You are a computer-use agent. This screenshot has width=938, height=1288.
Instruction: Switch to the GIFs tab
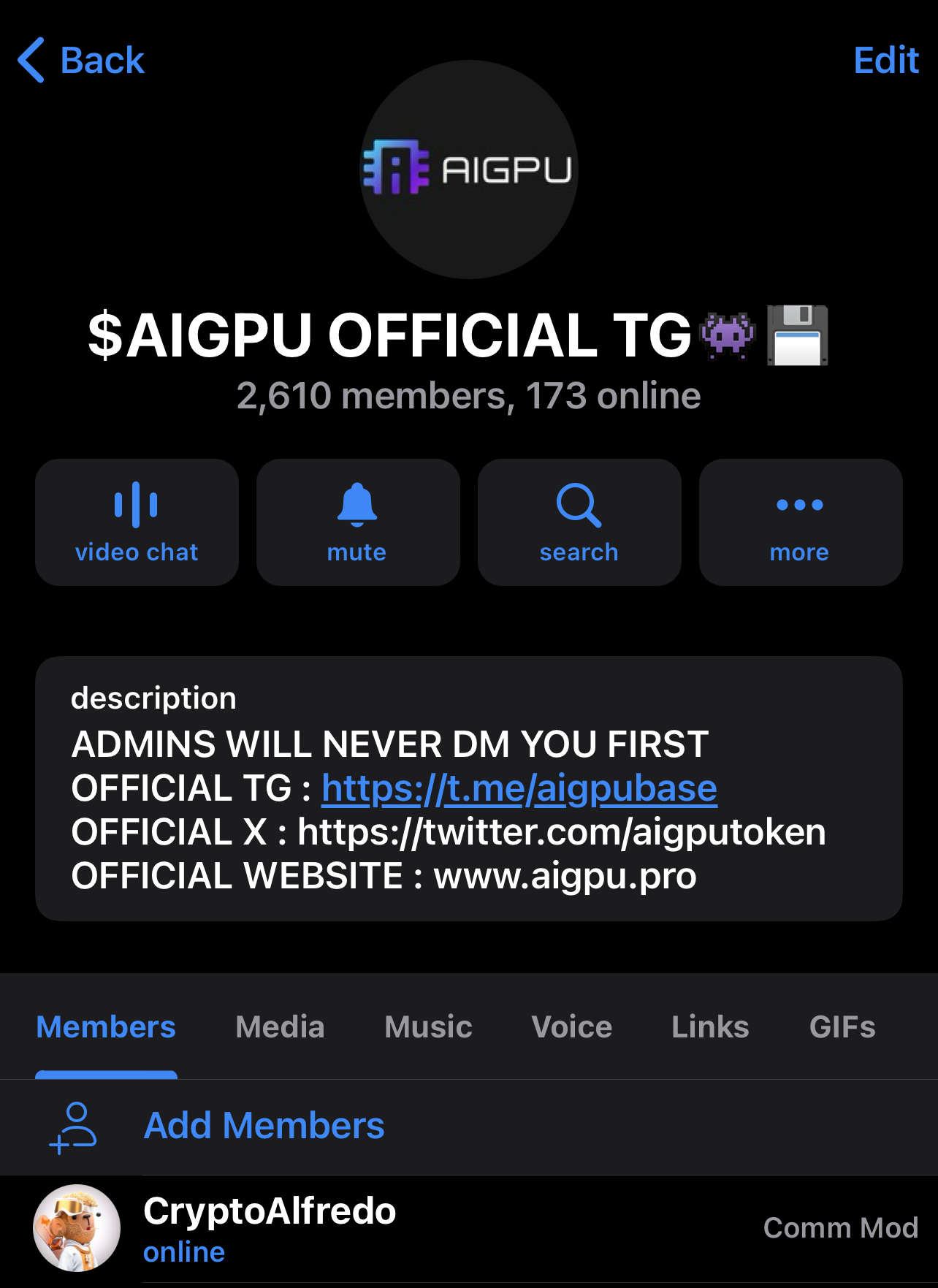(842, 1027)
